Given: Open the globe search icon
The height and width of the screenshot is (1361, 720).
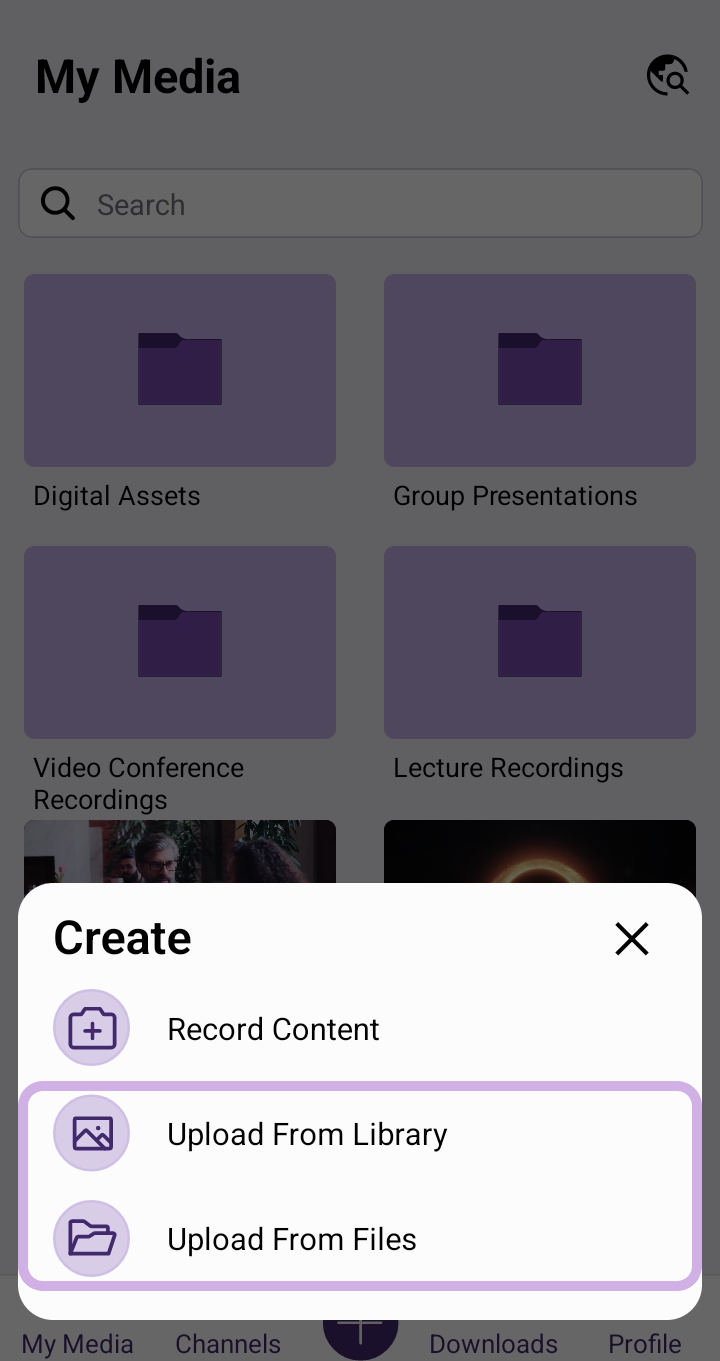Looking at the screenshot, I should tap(668, 76).
